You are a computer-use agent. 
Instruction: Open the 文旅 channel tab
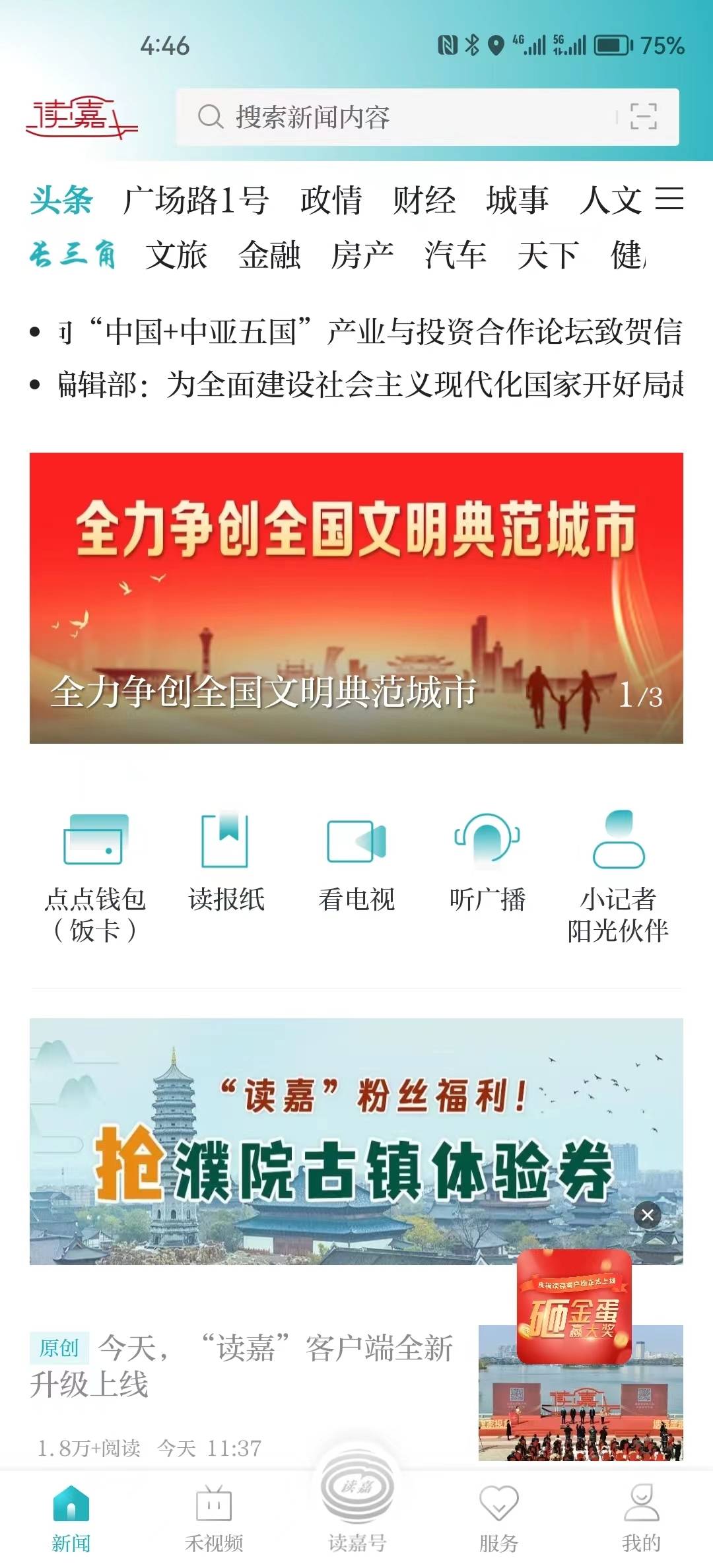click(x=176, y=255)
